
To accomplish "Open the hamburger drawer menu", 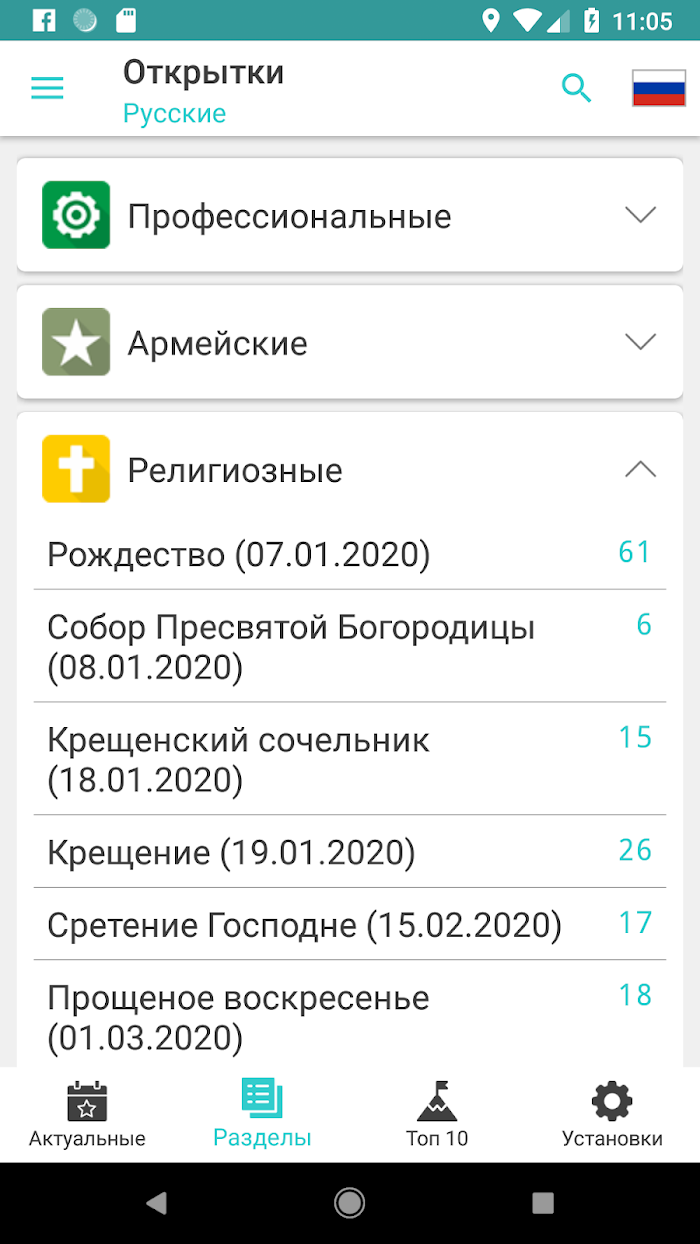I will point(47,88).
